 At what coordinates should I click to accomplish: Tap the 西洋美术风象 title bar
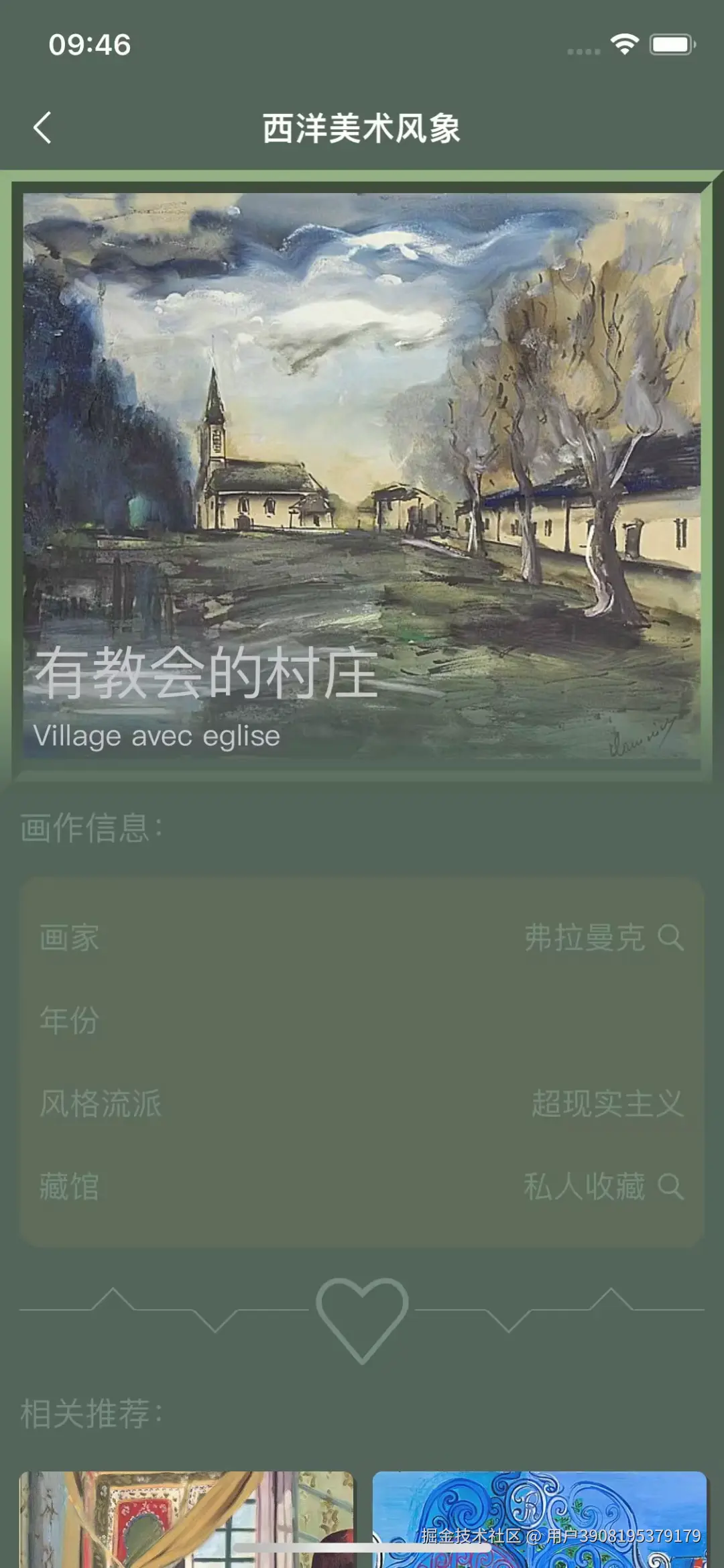point(362,127)
